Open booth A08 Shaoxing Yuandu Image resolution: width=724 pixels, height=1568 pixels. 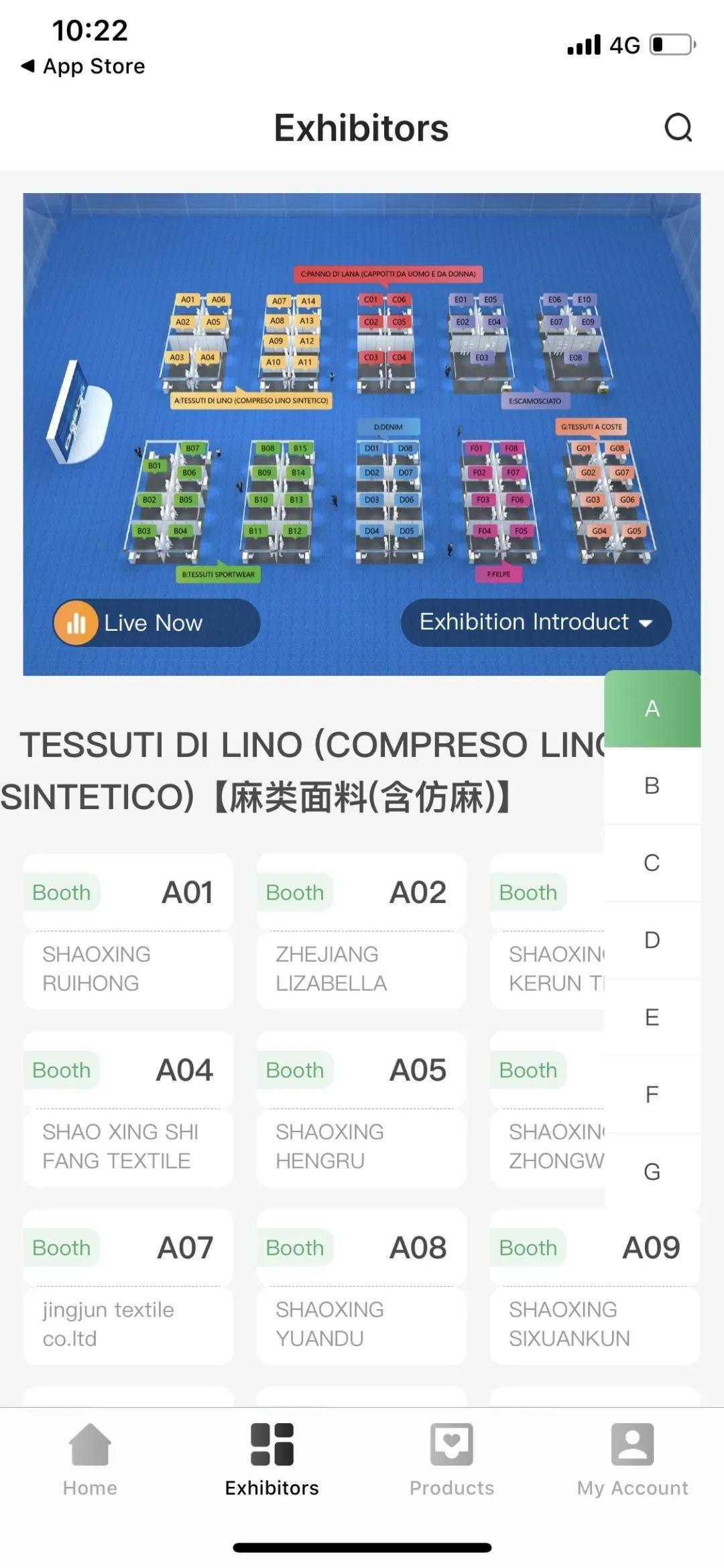[361, 1287]
